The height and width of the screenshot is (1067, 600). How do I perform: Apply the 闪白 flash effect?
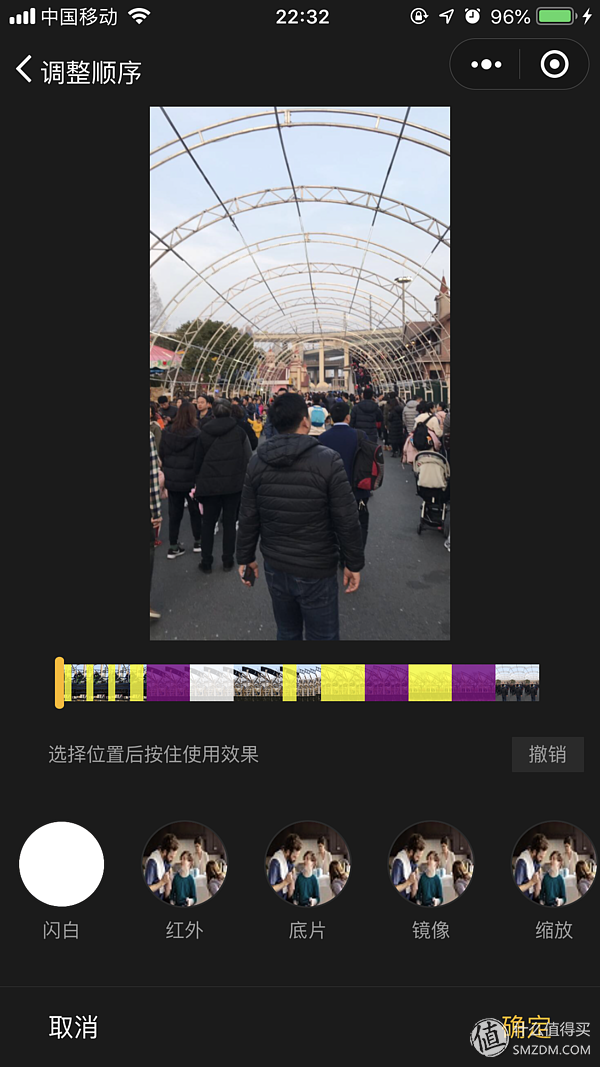coord(62,864)
